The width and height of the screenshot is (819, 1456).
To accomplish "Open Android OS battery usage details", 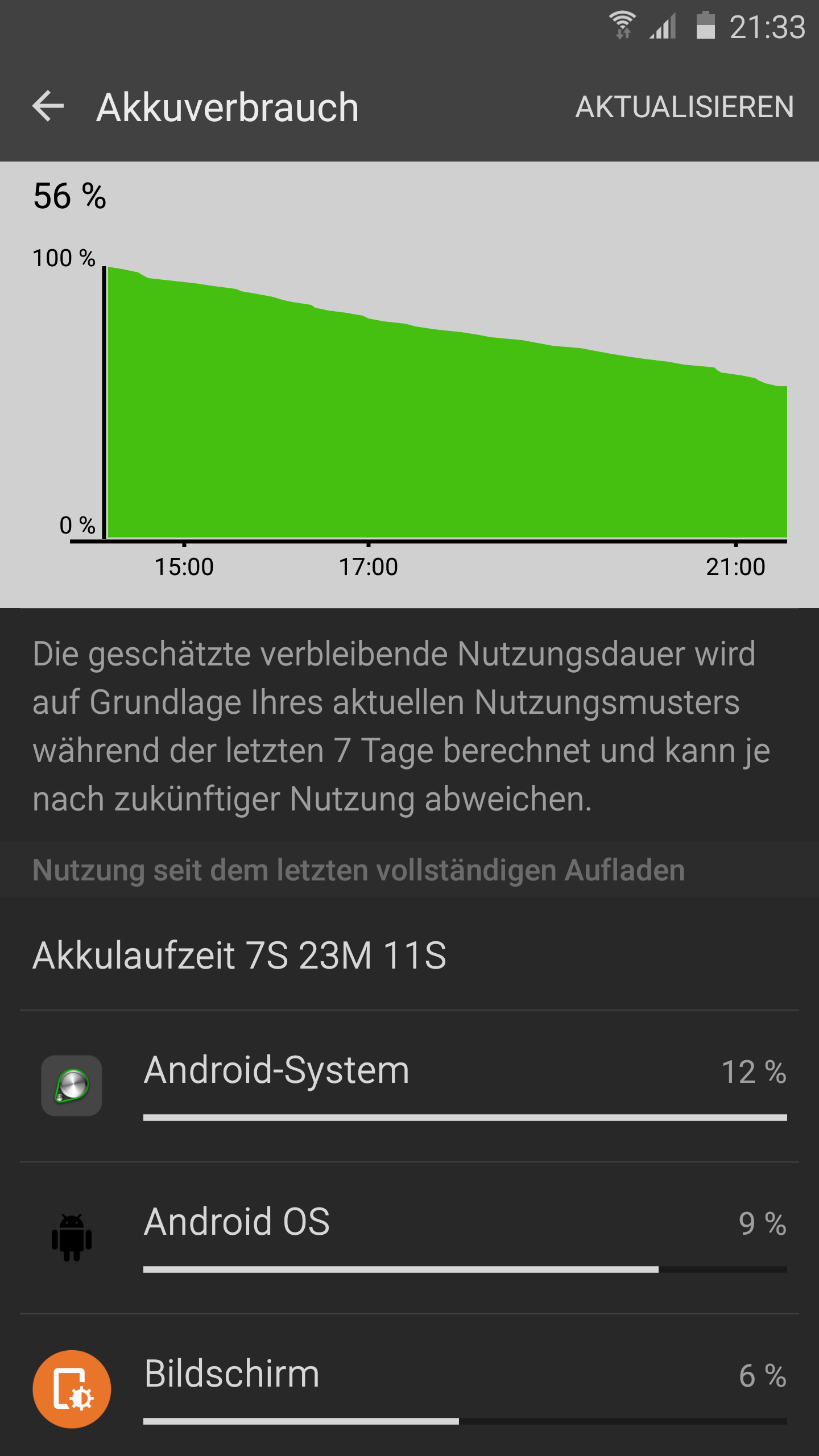I will pos(409,1238).
